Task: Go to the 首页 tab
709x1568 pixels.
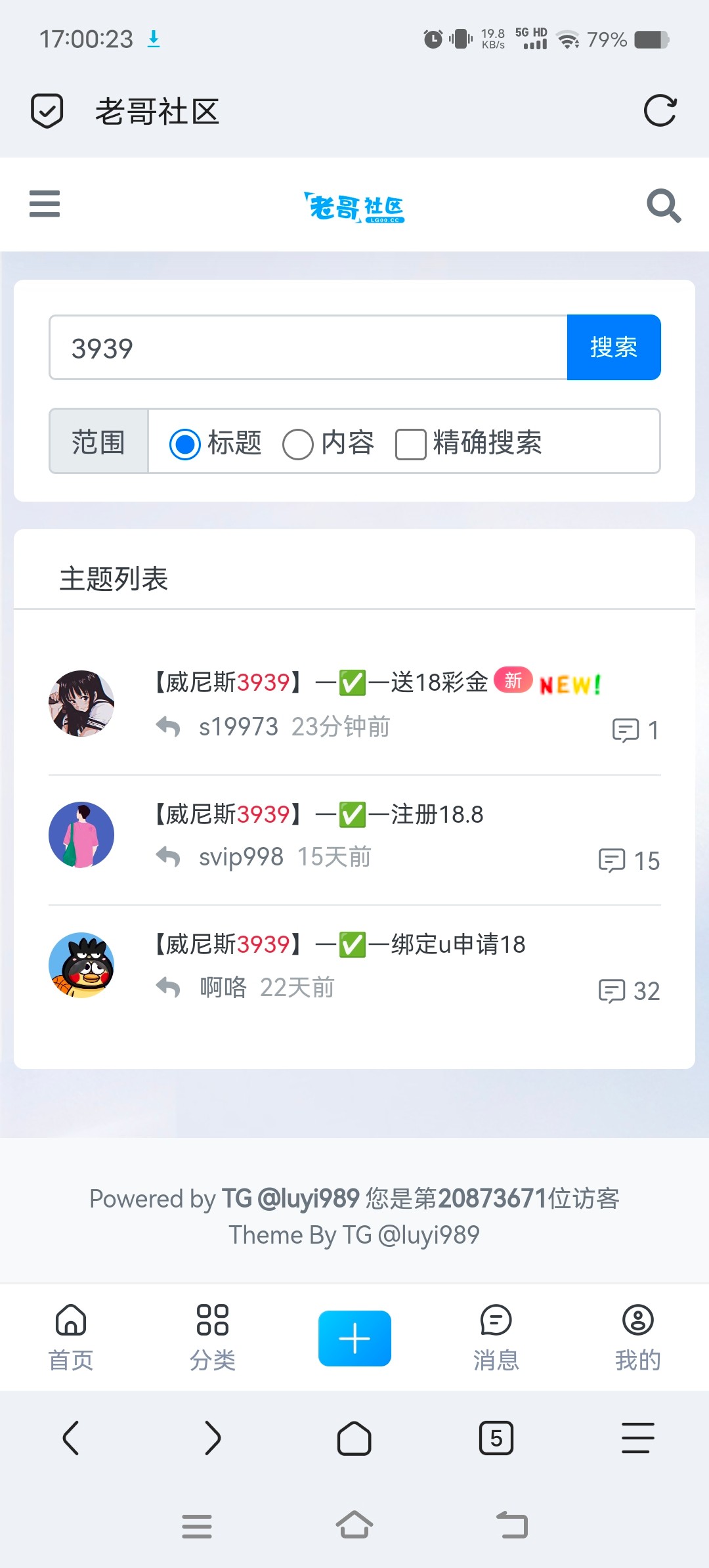Action: [71, 1338]
